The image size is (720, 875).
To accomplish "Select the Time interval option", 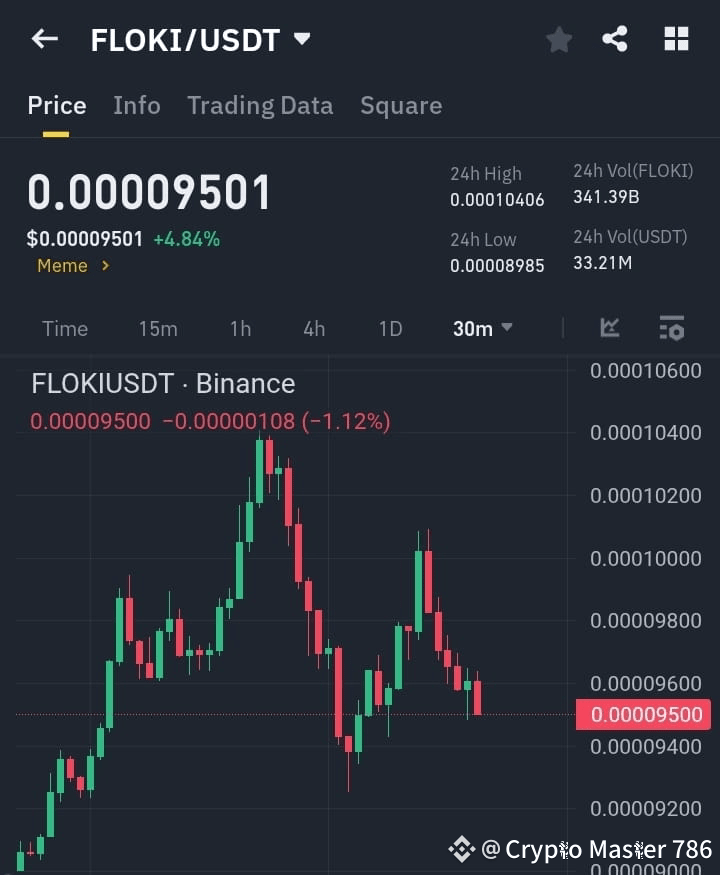I will [x=64, y=328].
